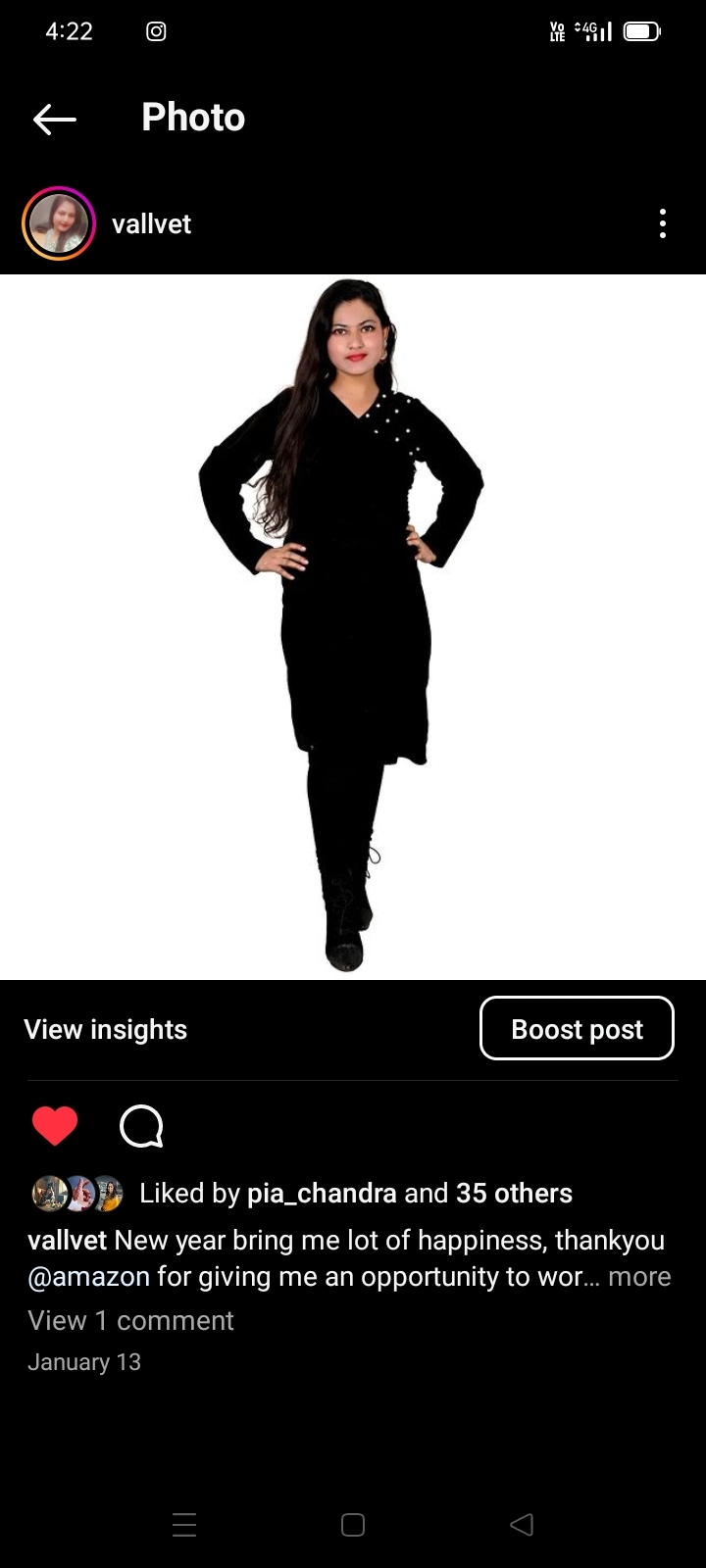Expand the caption with more

tap(639, 1276)
